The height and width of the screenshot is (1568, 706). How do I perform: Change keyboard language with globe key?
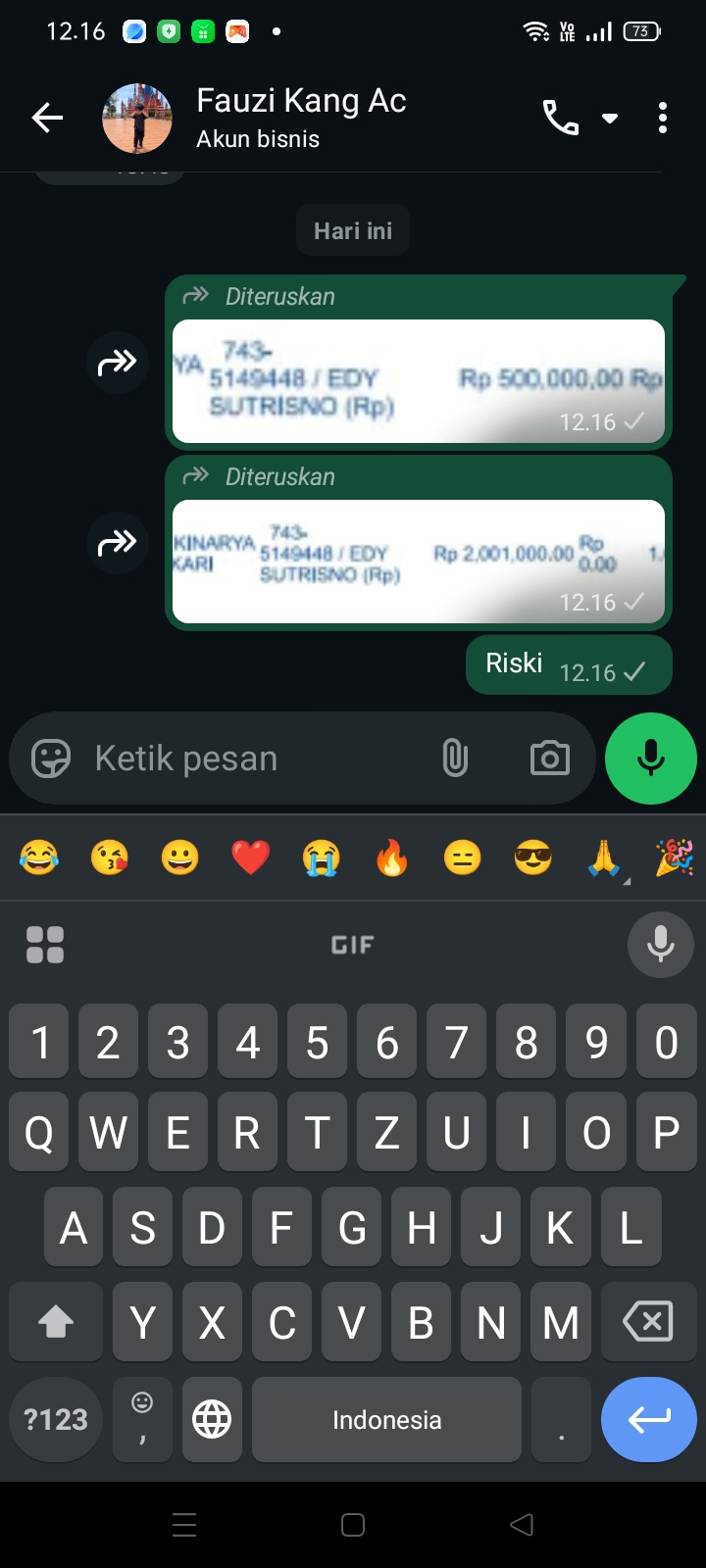click(x=212, y=1419)
